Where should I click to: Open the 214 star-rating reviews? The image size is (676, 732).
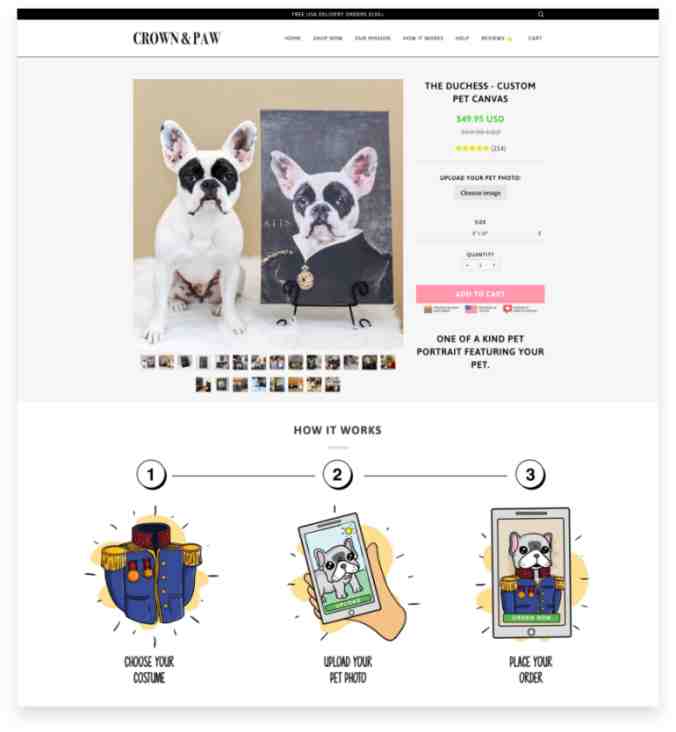click(480, 148)
